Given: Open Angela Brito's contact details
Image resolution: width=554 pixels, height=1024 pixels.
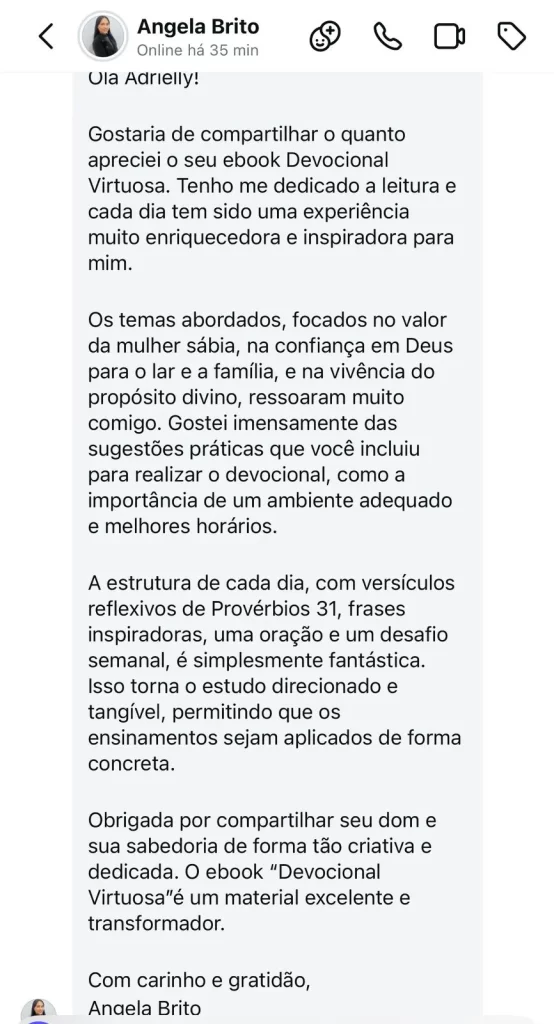Looking at the screenshot, I should tap(198, 37).
